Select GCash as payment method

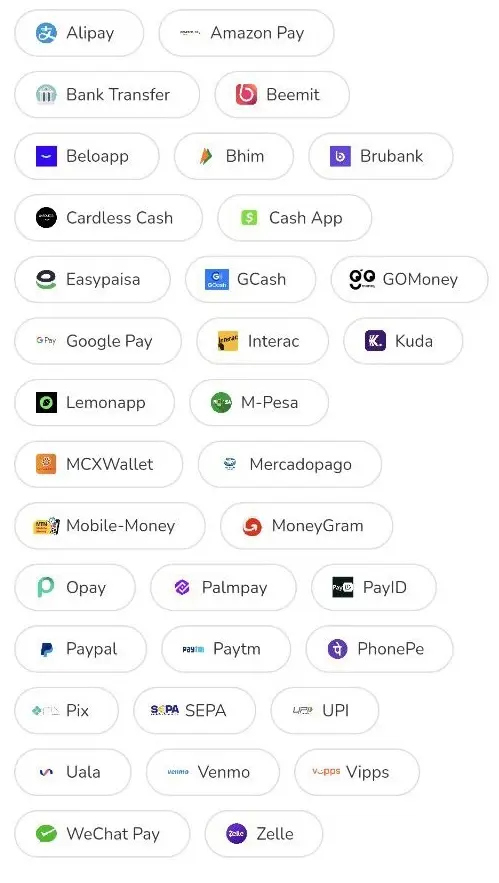click(x=250, y=279)
